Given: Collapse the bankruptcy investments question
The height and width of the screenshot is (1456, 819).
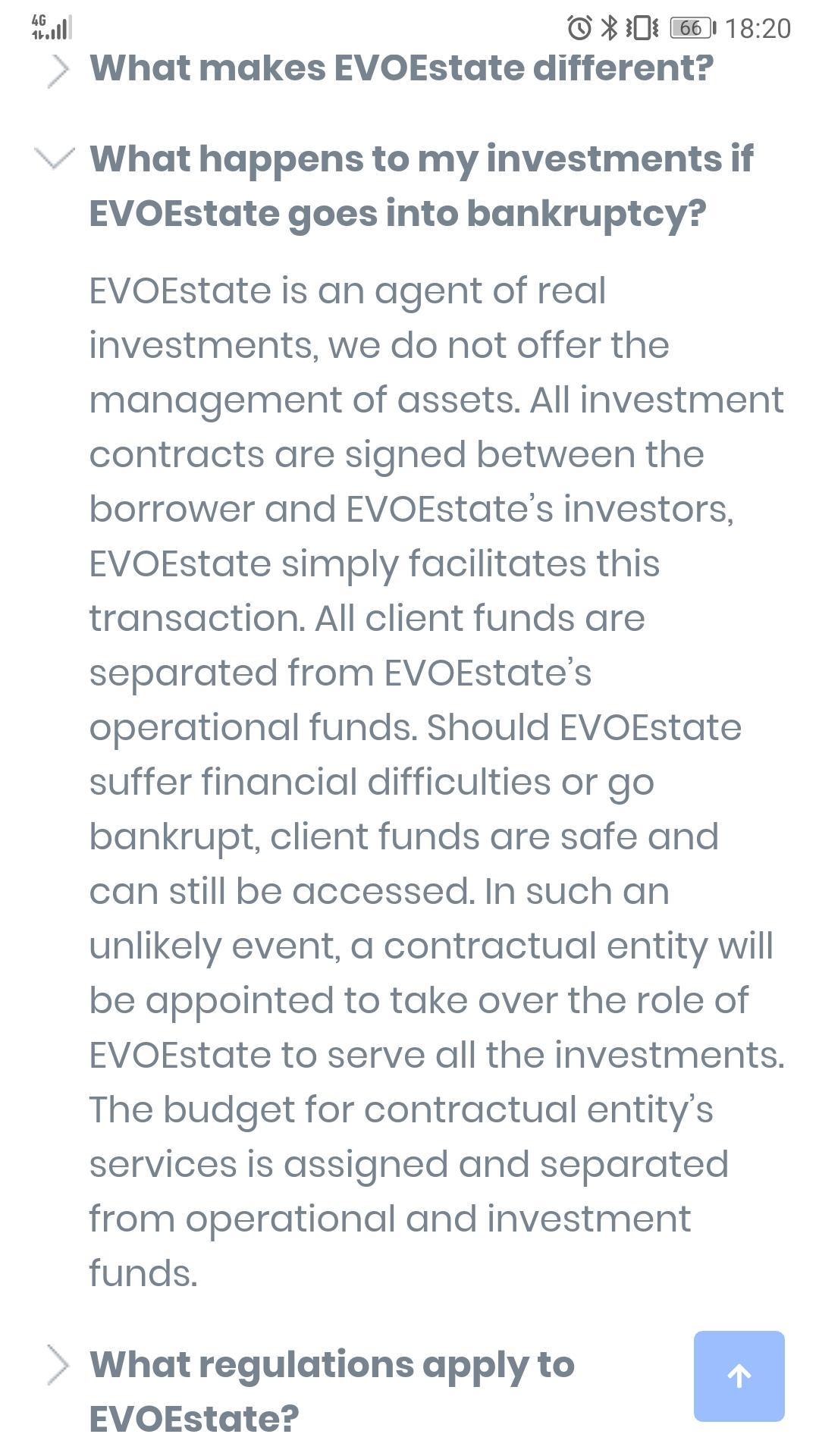Looking at the screenshot, I should [x=420, y=186].
